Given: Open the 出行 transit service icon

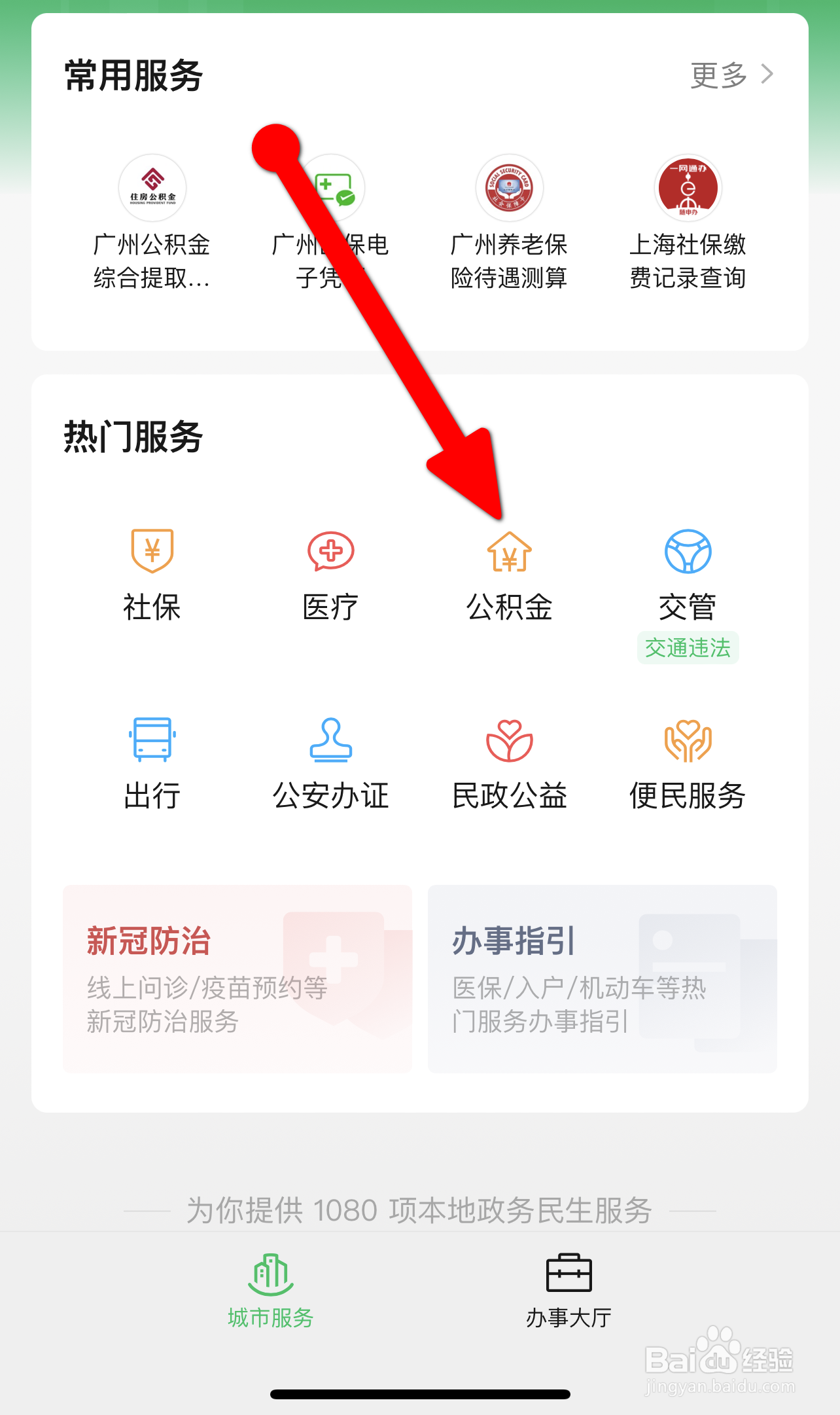Looking at the screenshot, I should [151, 759].
